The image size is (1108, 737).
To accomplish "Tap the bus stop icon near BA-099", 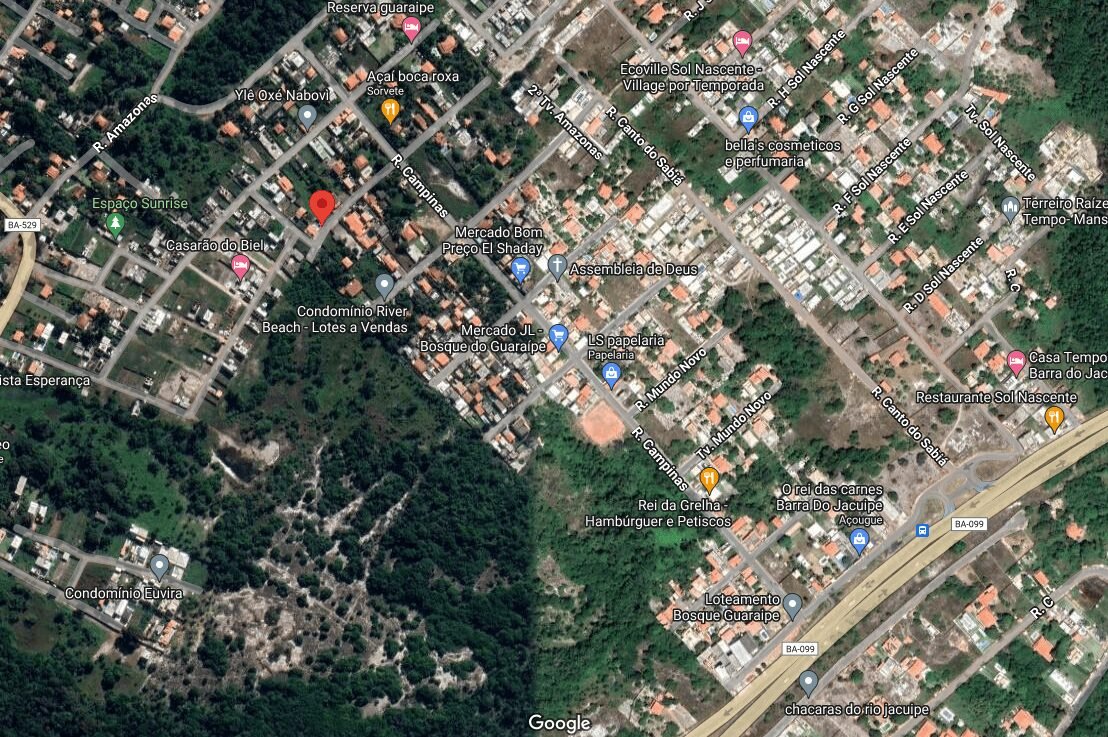I will click(922, 529).
